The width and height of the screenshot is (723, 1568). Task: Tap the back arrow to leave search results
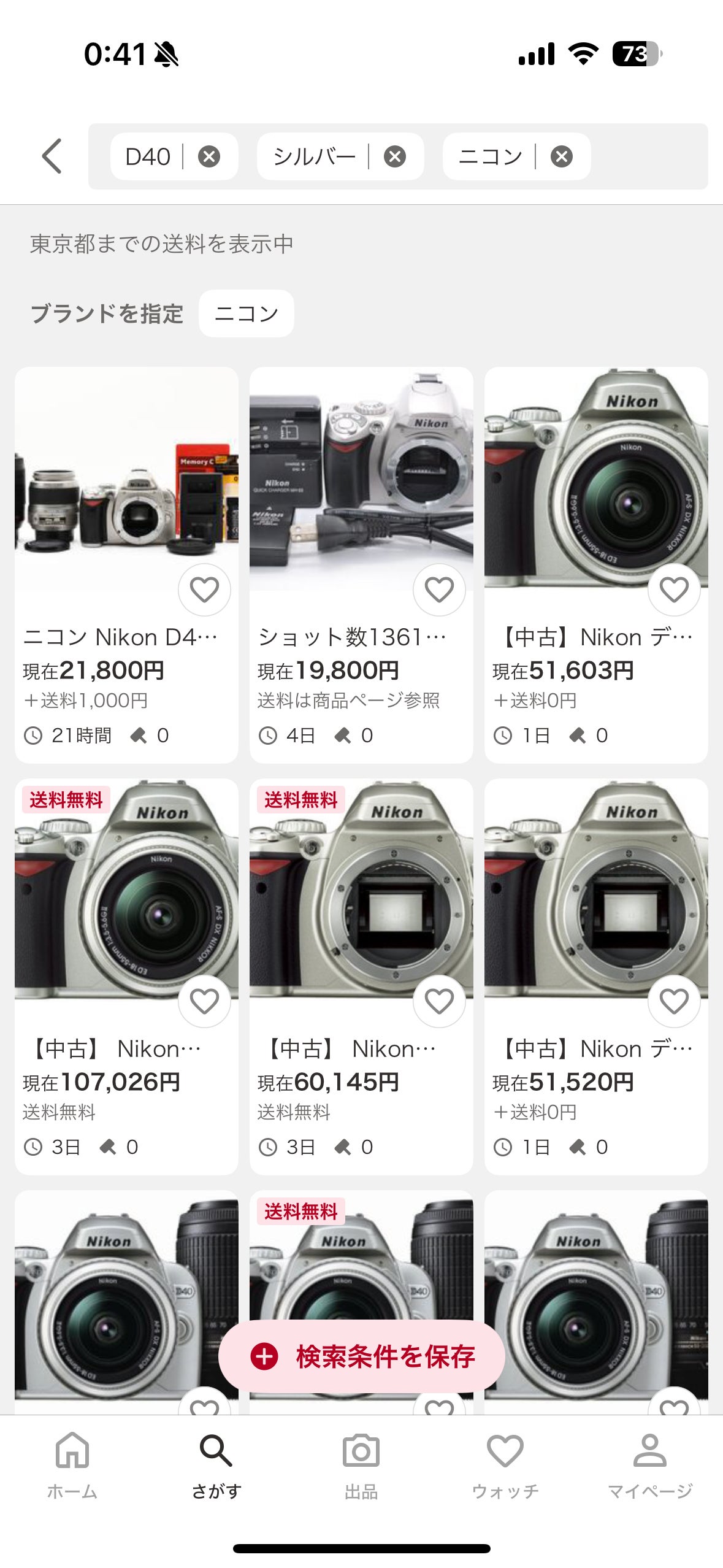point(52,156)
